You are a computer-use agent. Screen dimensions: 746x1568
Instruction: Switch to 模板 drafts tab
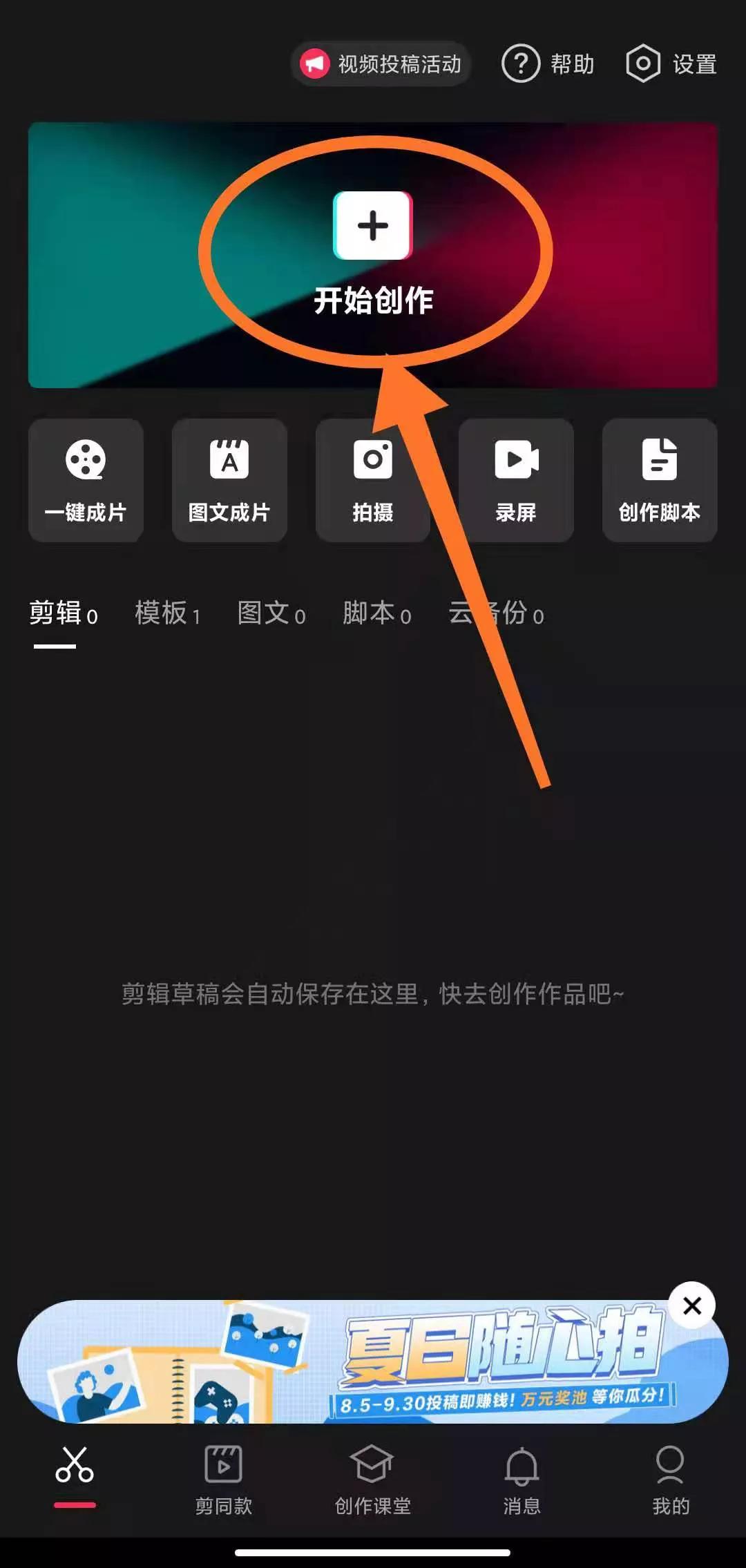coord(167,613)
